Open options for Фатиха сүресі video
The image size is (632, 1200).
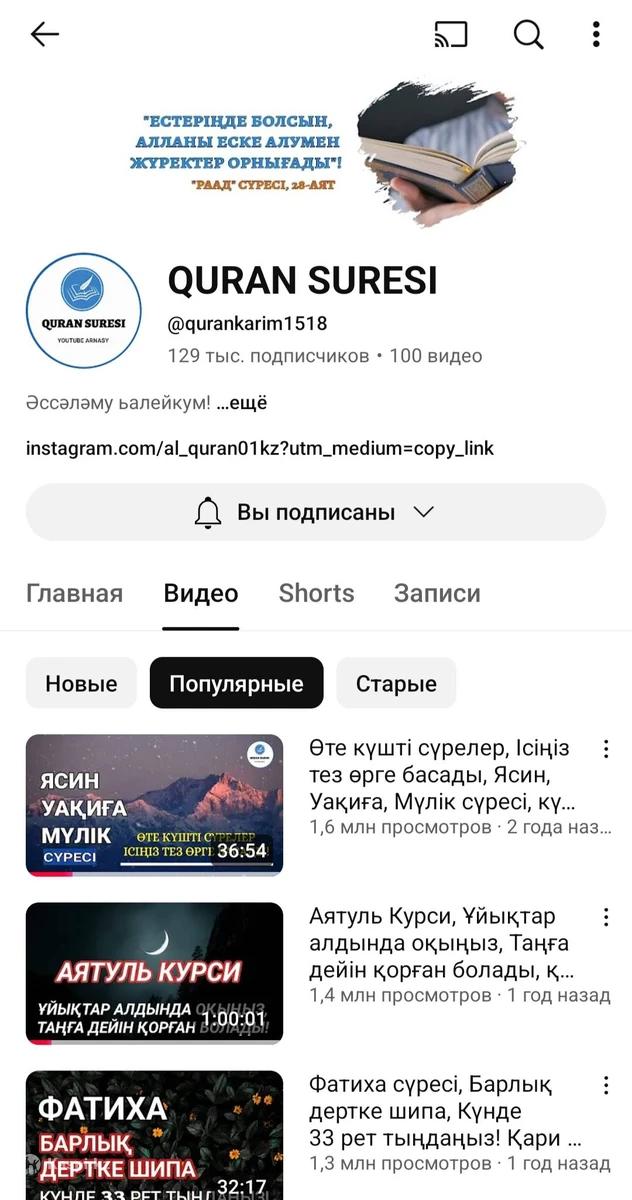[605, 1085]
